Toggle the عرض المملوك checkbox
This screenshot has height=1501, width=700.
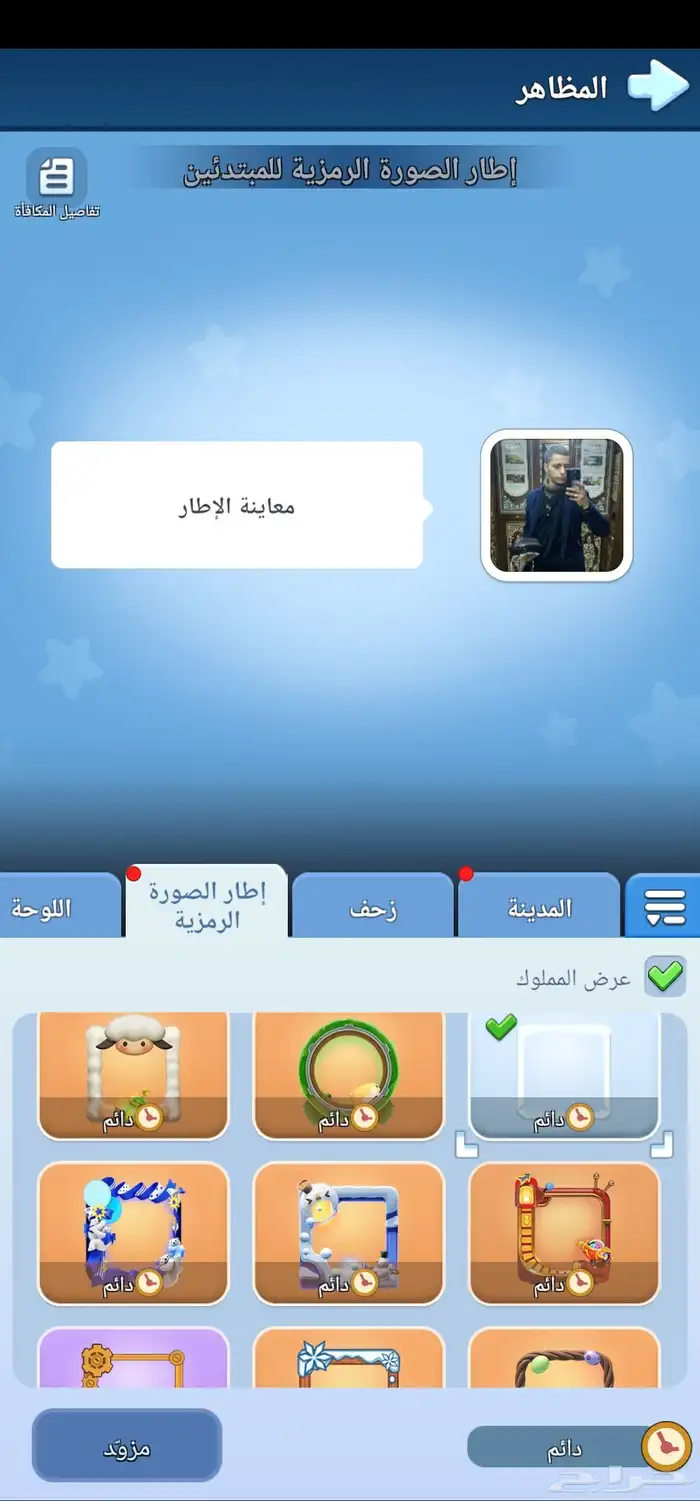pyautogui.click(x=665, y=976)
